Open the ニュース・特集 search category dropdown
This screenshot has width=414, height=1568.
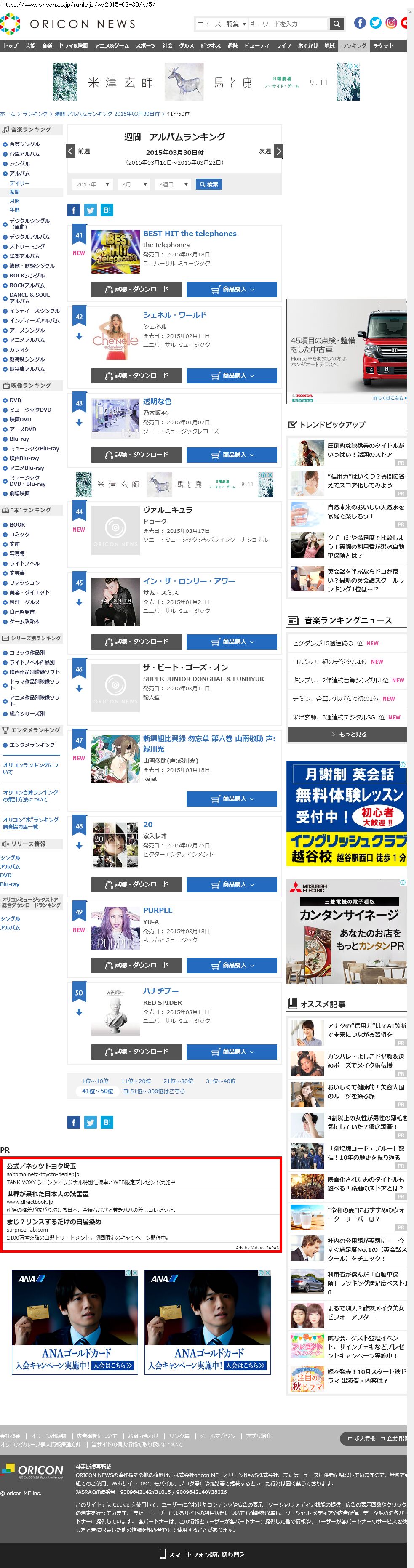point(221,24)
